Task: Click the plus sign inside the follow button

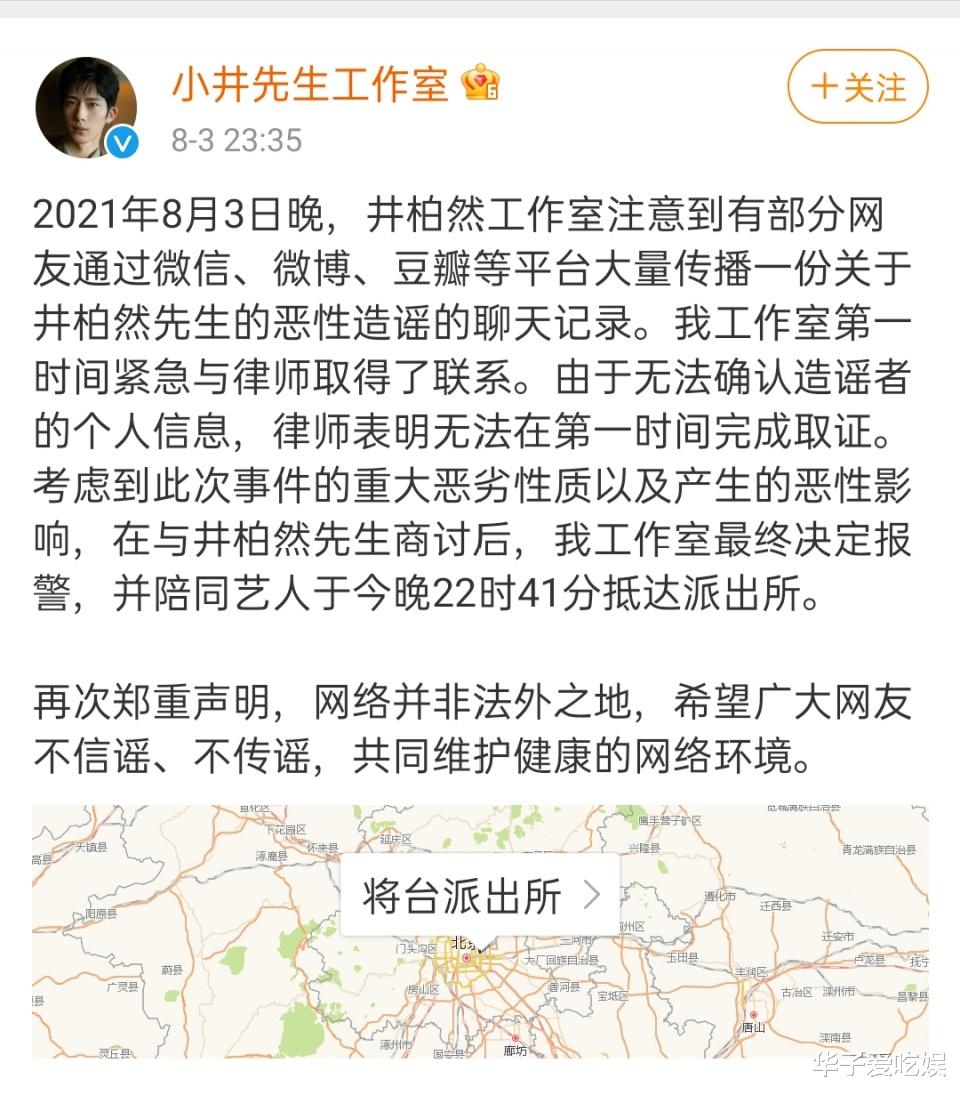Action: tap(824, 87)
